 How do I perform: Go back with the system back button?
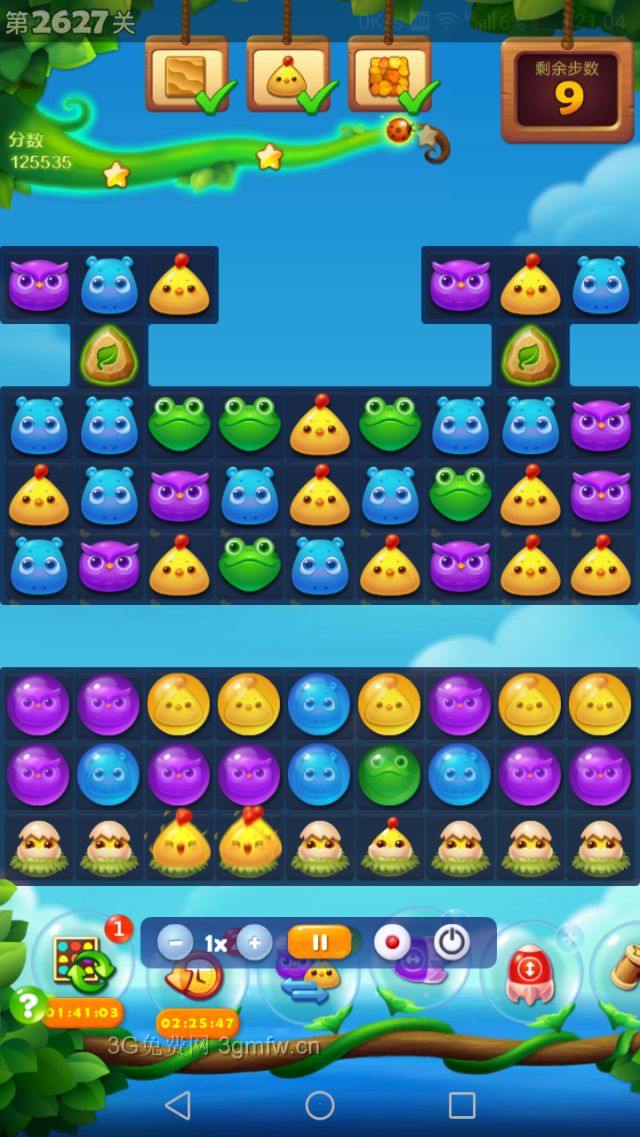(178, 1105)
